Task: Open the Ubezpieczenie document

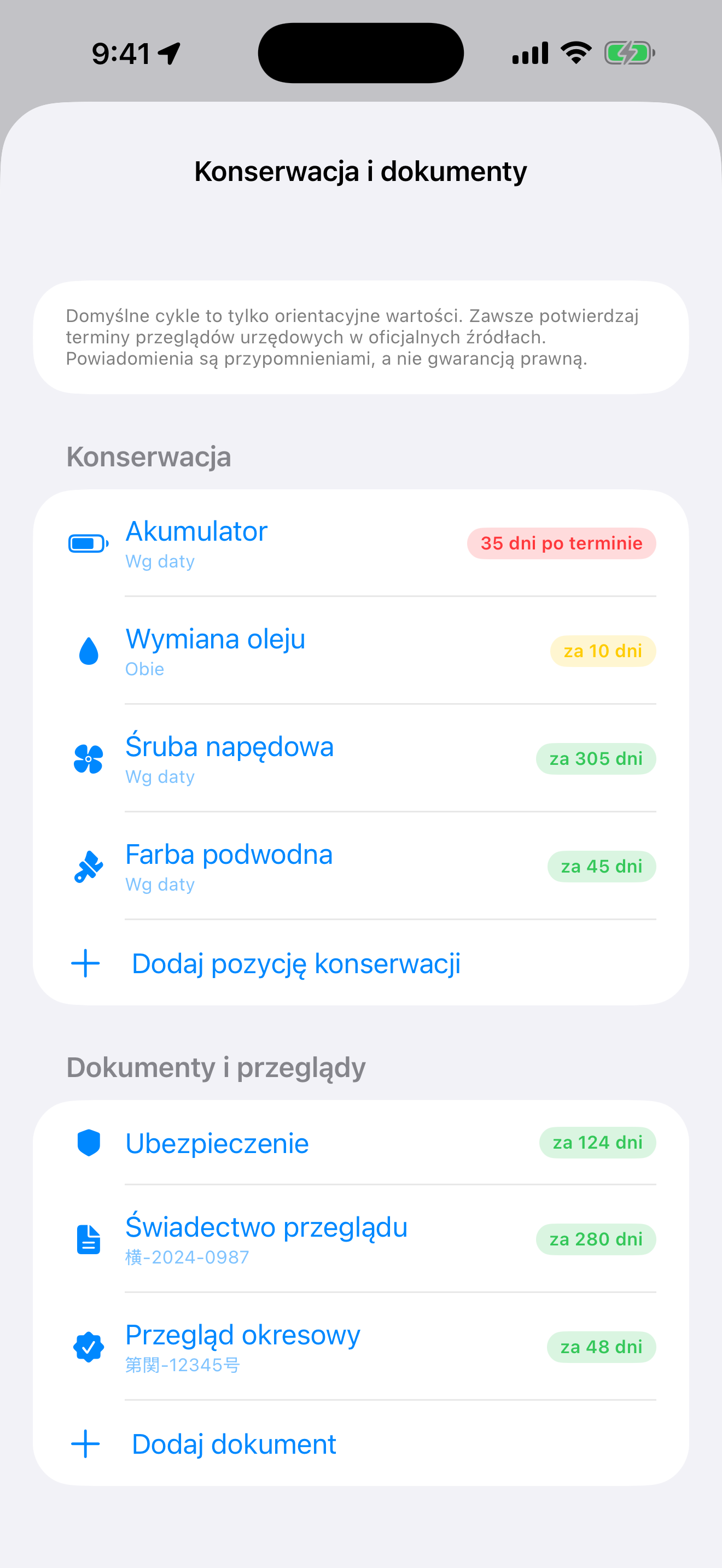Action: click(361, 1143)
